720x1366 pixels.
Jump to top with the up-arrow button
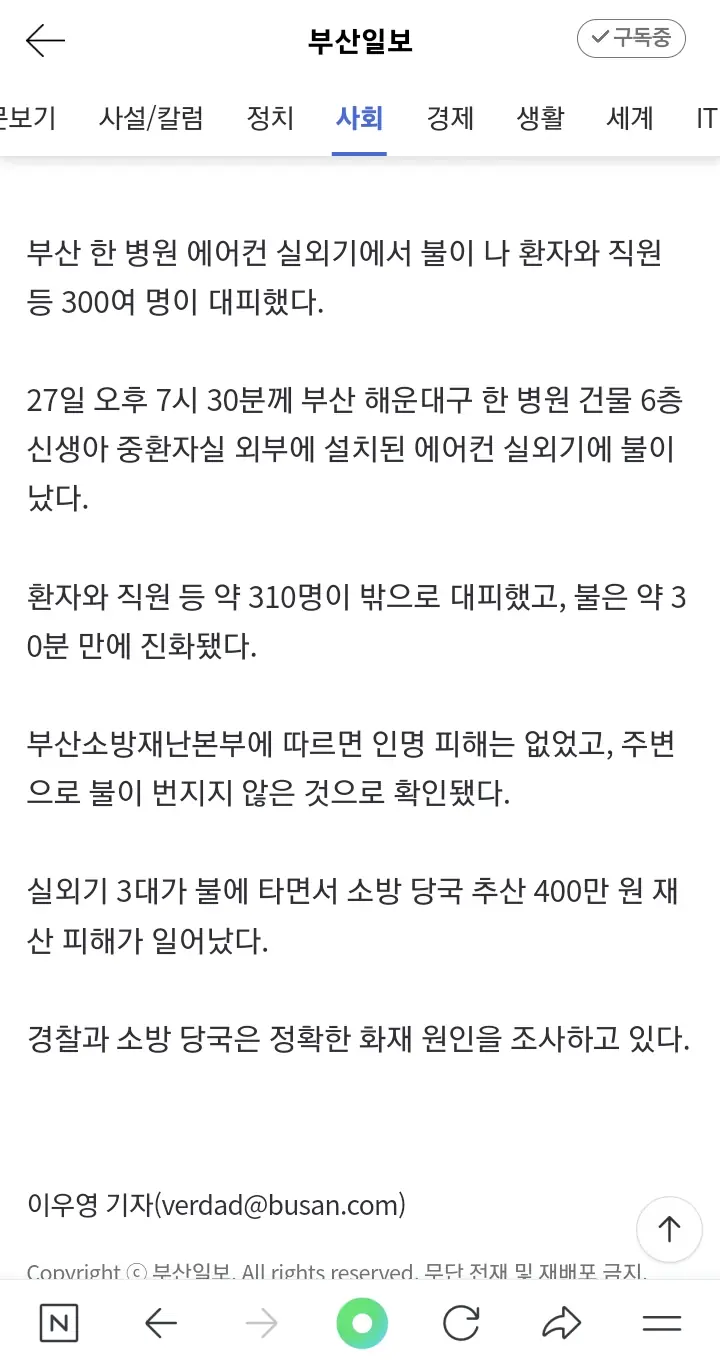click(669, 1229)
